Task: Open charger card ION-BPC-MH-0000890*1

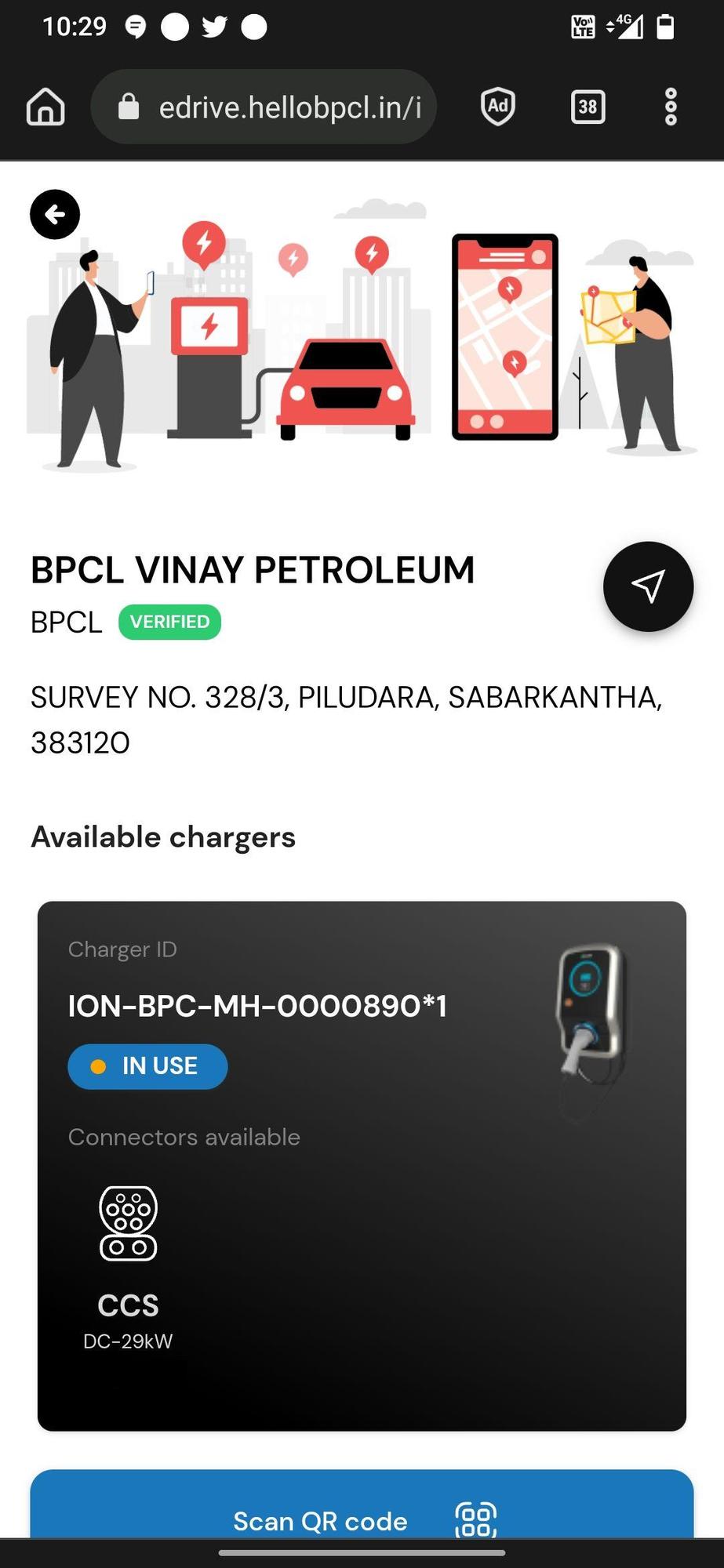Action: pyautogui.click(x=362, y=1165)
